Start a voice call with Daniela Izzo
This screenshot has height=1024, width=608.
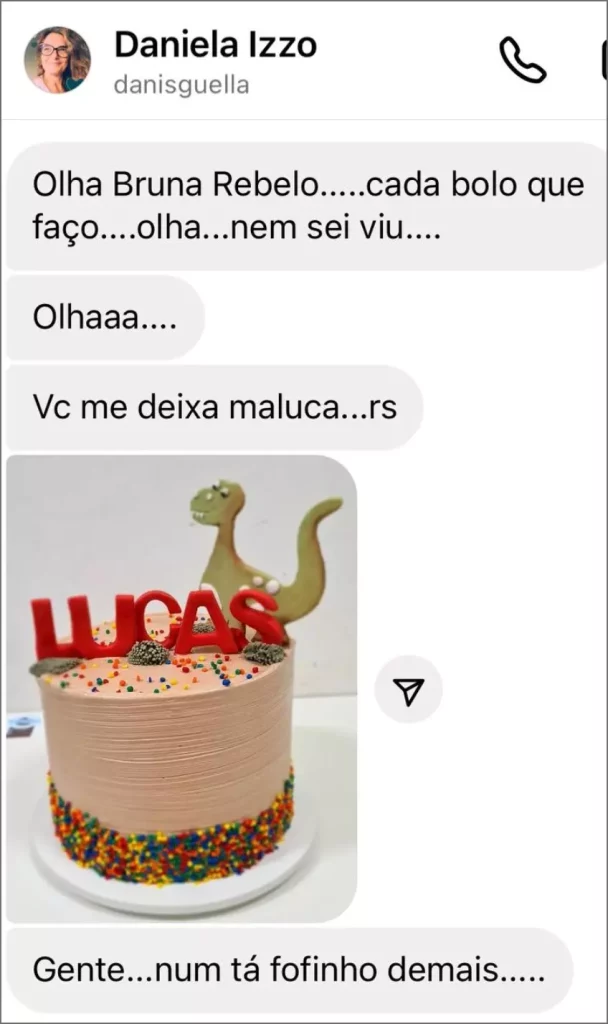coord(522,61)
